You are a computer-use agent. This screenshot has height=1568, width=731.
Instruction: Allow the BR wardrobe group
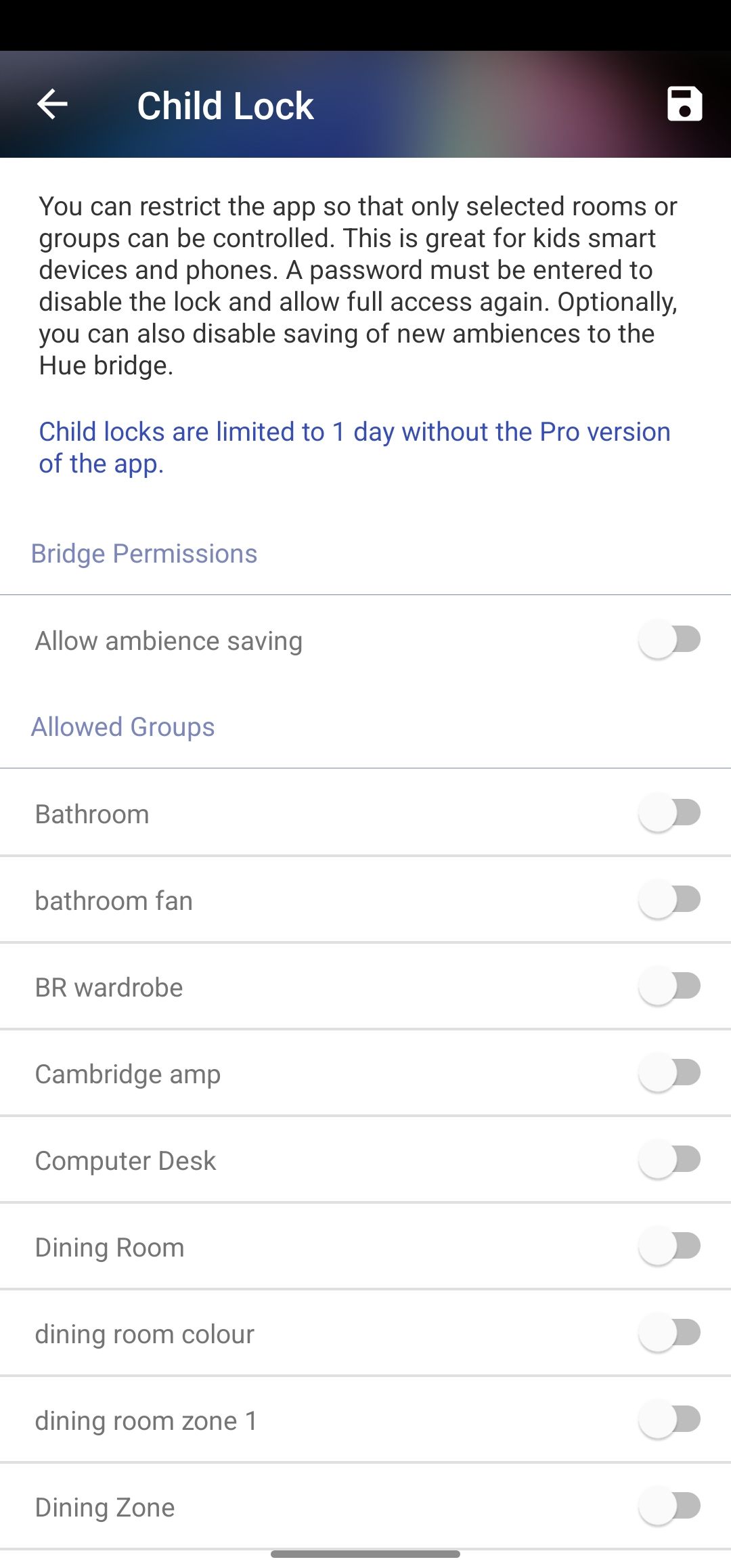pyautogui.click(x=669, y=986)
